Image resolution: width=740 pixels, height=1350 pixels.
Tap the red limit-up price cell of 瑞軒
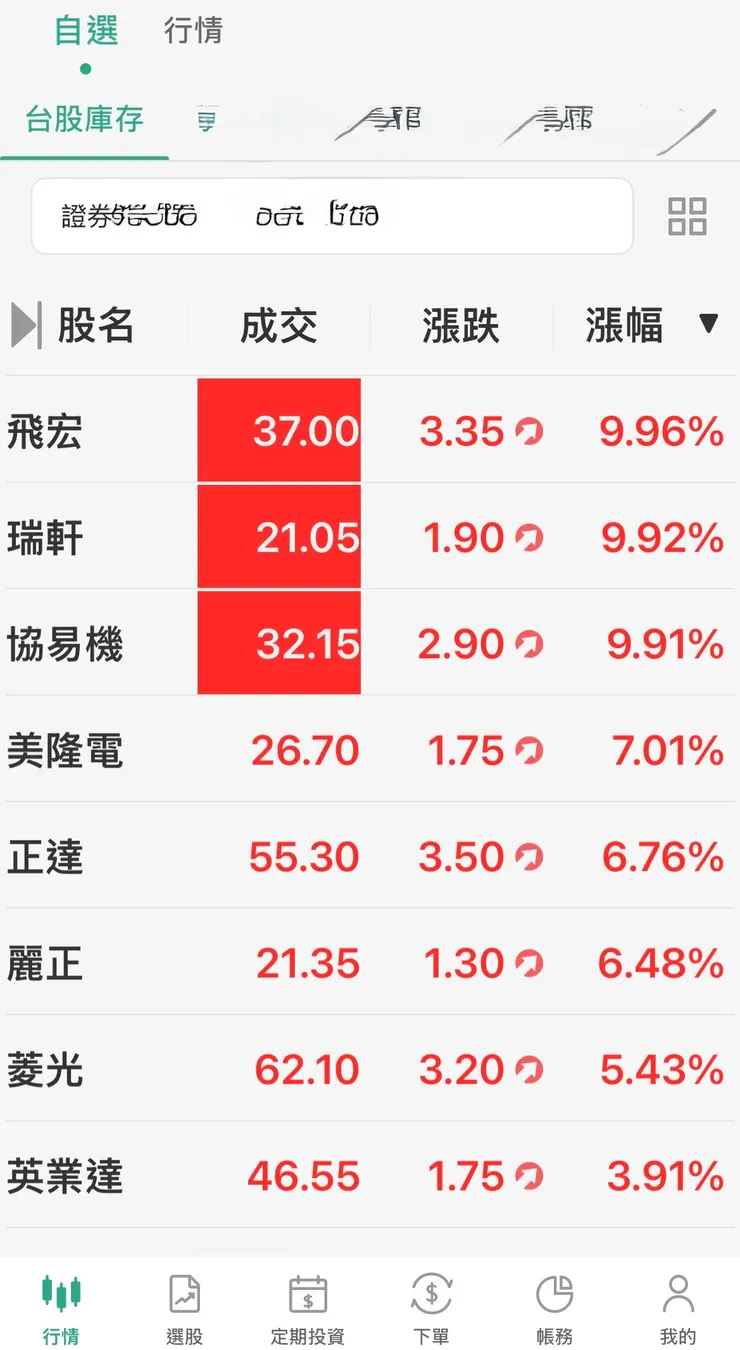pos(279,536)
